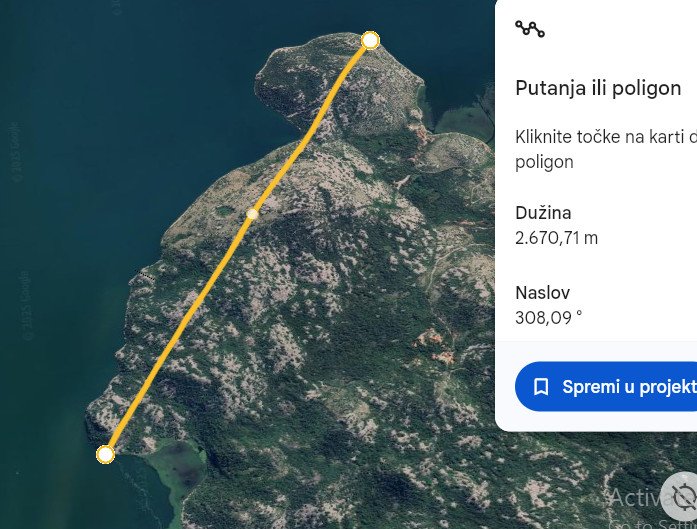Tap the location-off button on the map
The height and width of the screenshot is (529, 697).
pos(684,496)
